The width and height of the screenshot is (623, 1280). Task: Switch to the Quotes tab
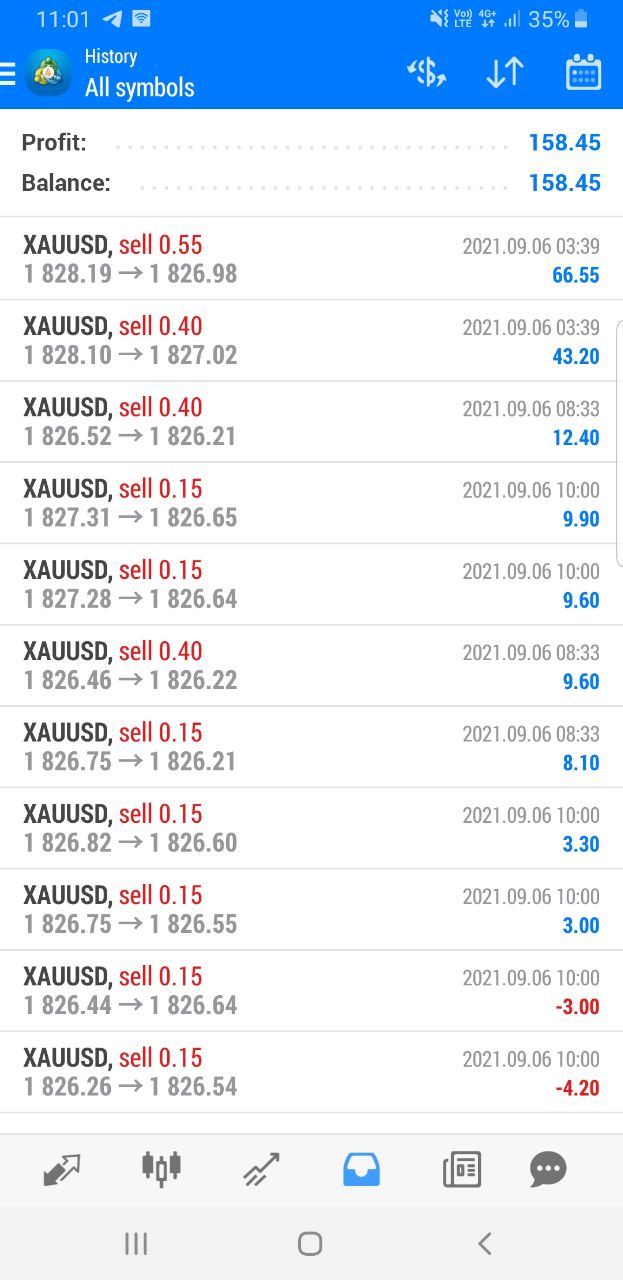click(x=62, y=1168)
